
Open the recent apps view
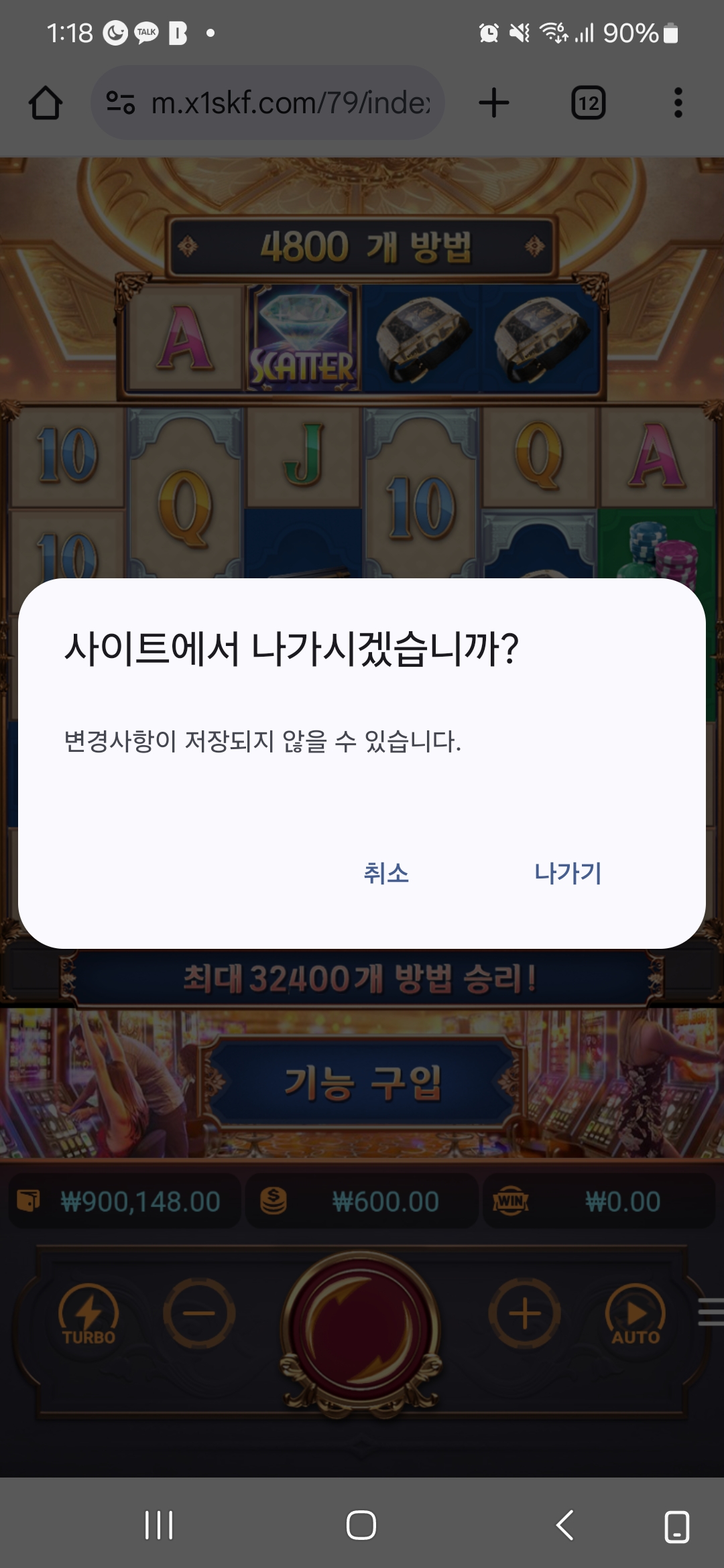point(159,1526)
